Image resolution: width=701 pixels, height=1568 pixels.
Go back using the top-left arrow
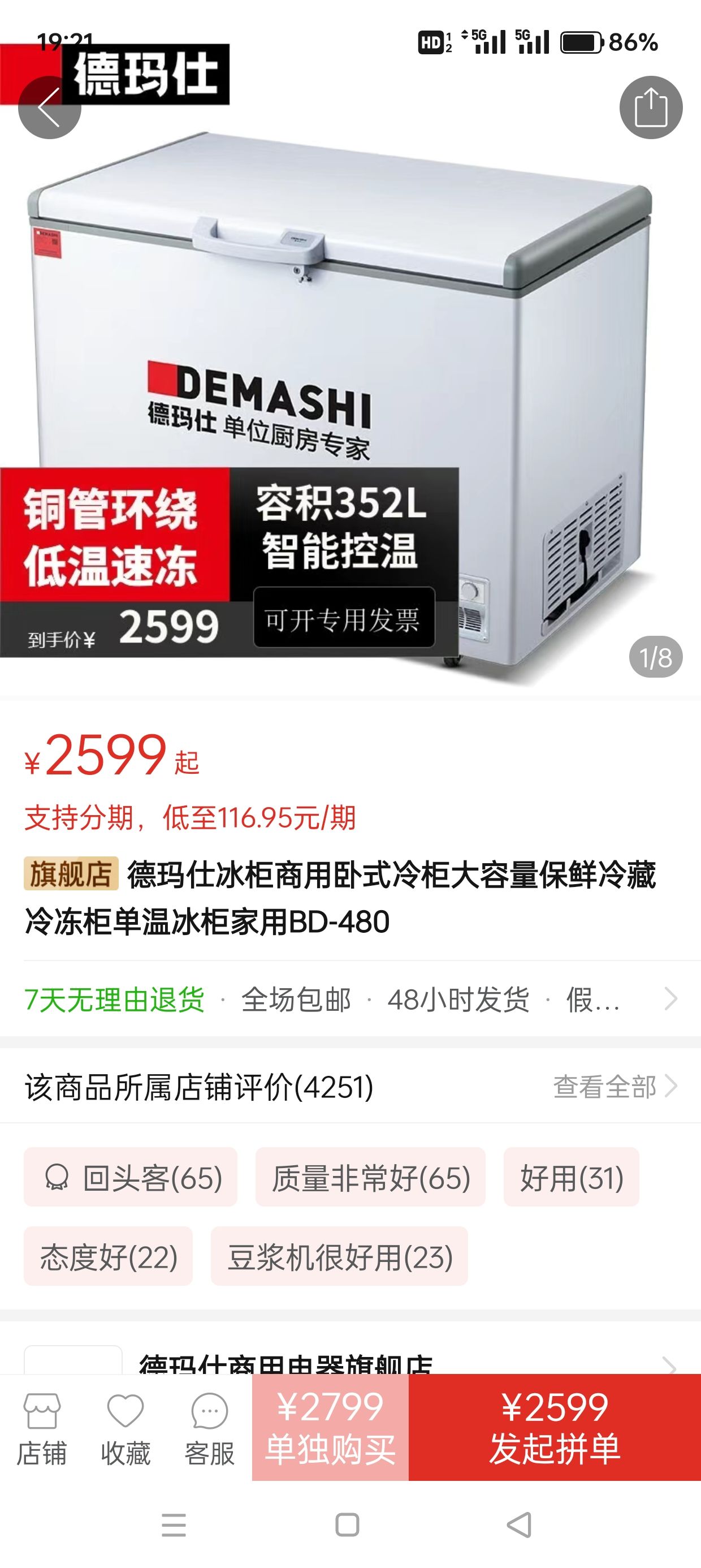[x=49, y=107]
